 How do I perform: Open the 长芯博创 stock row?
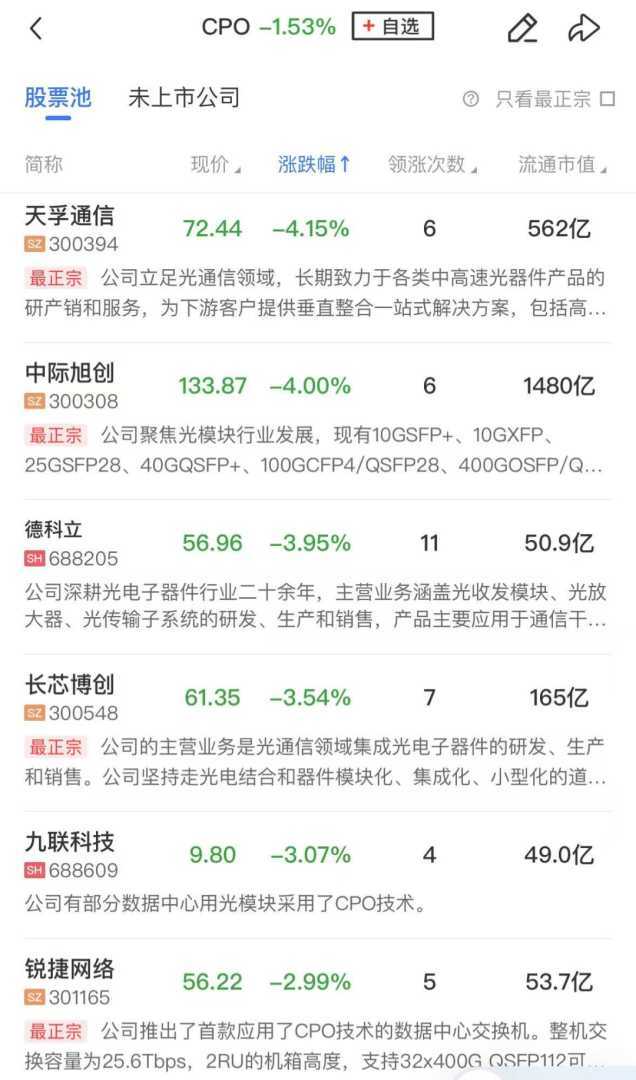70,685
